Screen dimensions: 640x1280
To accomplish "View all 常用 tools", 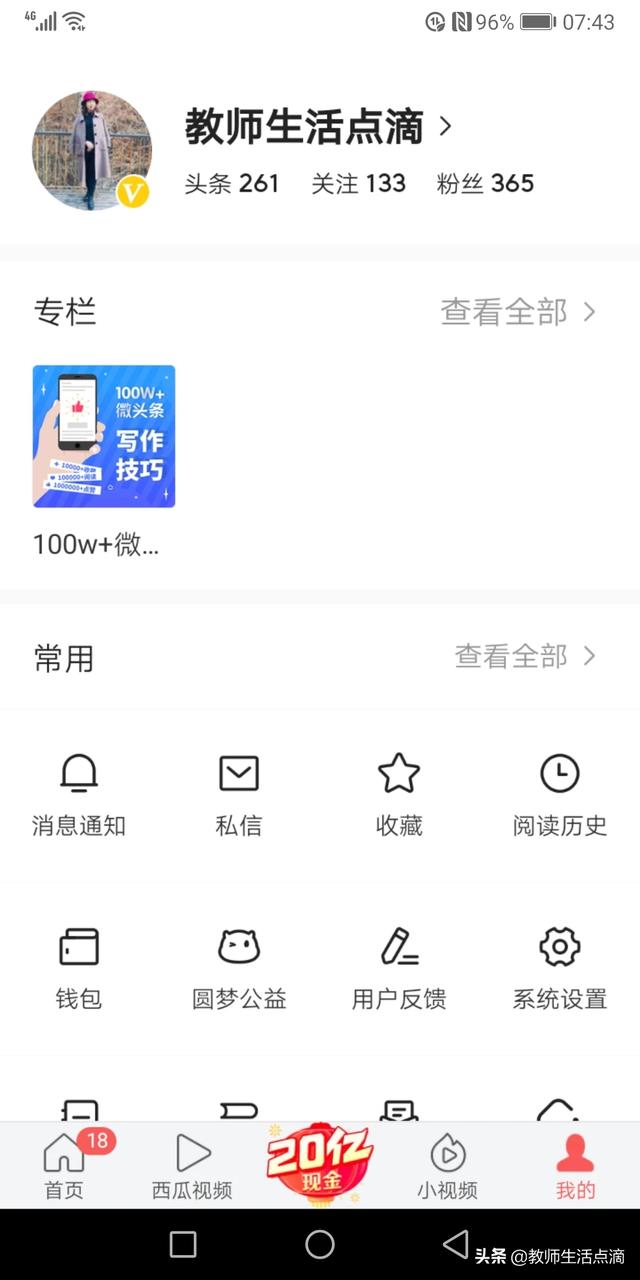I will (x=525, y=656).
